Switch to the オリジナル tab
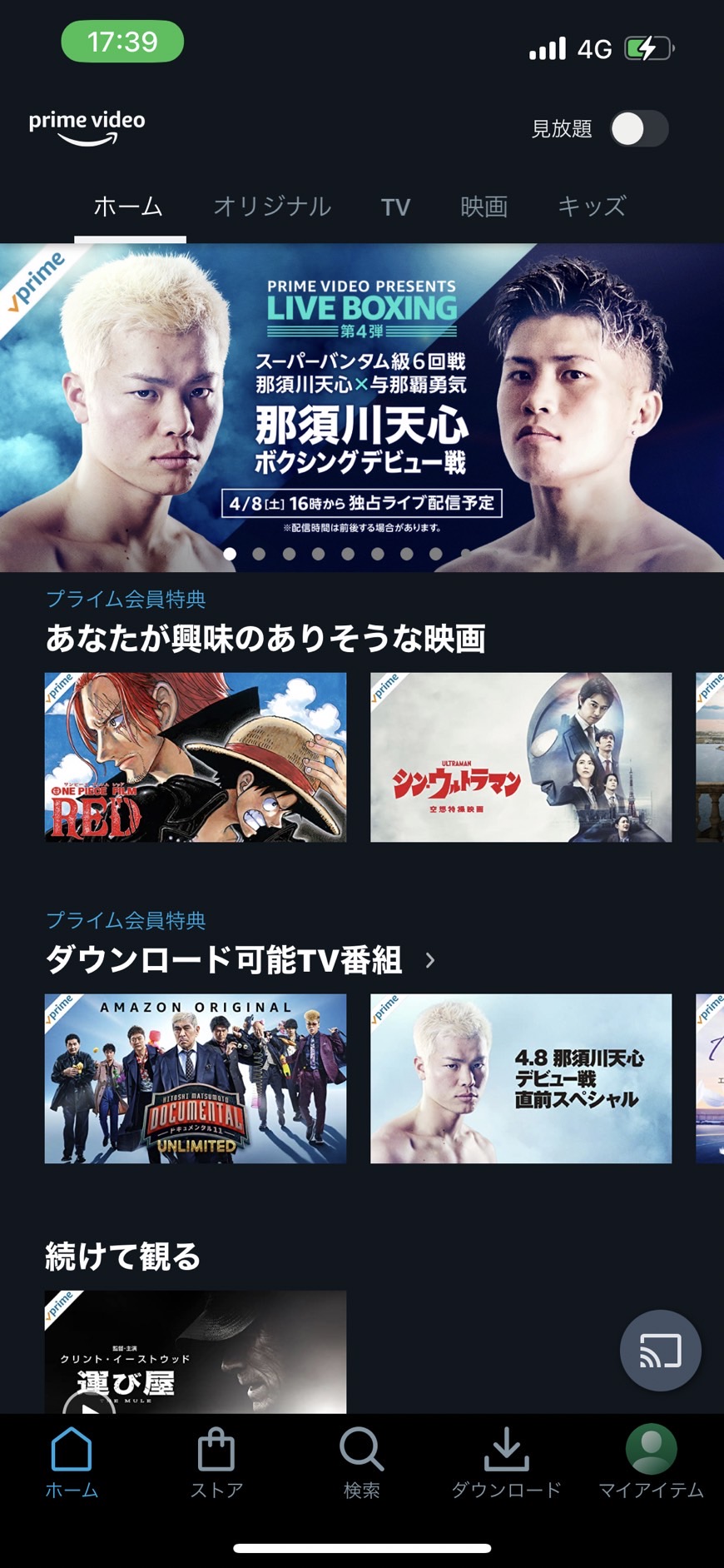 pos(272,207)
